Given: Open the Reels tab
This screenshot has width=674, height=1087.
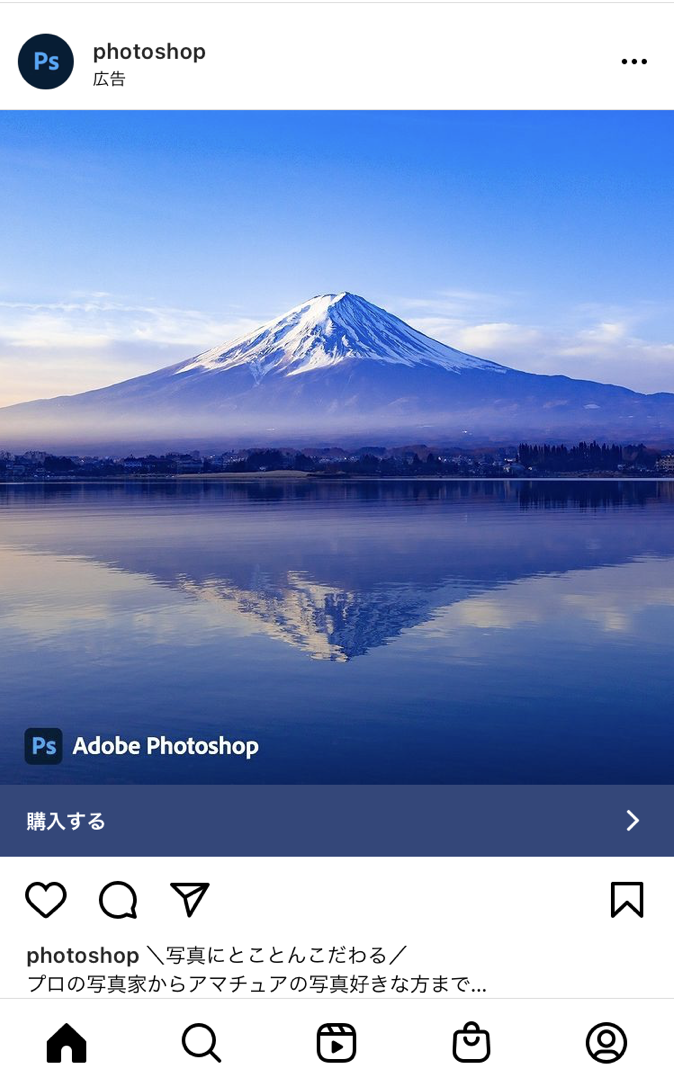Looking at the screenshot, I should coord(336,1043).
